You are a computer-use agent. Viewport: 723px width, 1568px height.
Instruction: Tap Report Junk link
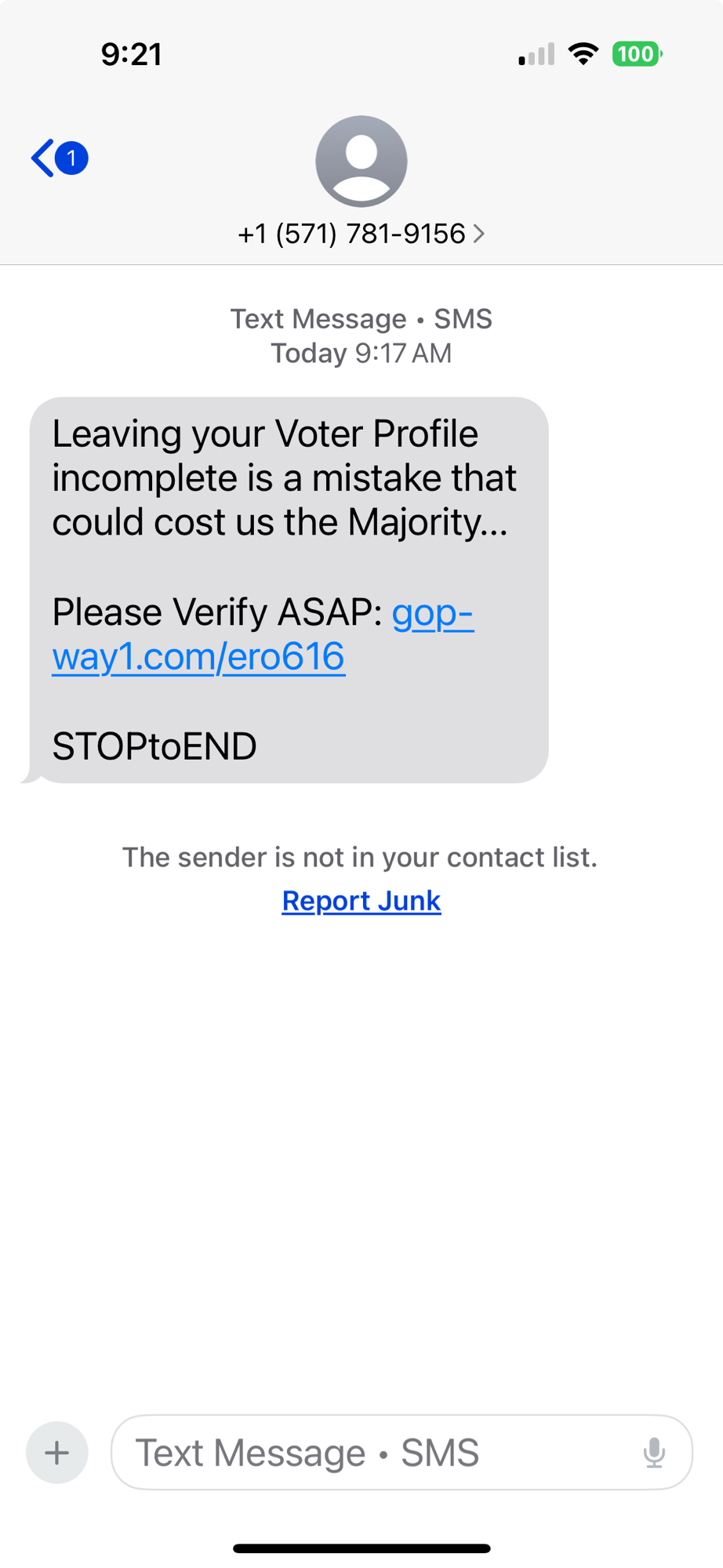click(x=361, y=901)
